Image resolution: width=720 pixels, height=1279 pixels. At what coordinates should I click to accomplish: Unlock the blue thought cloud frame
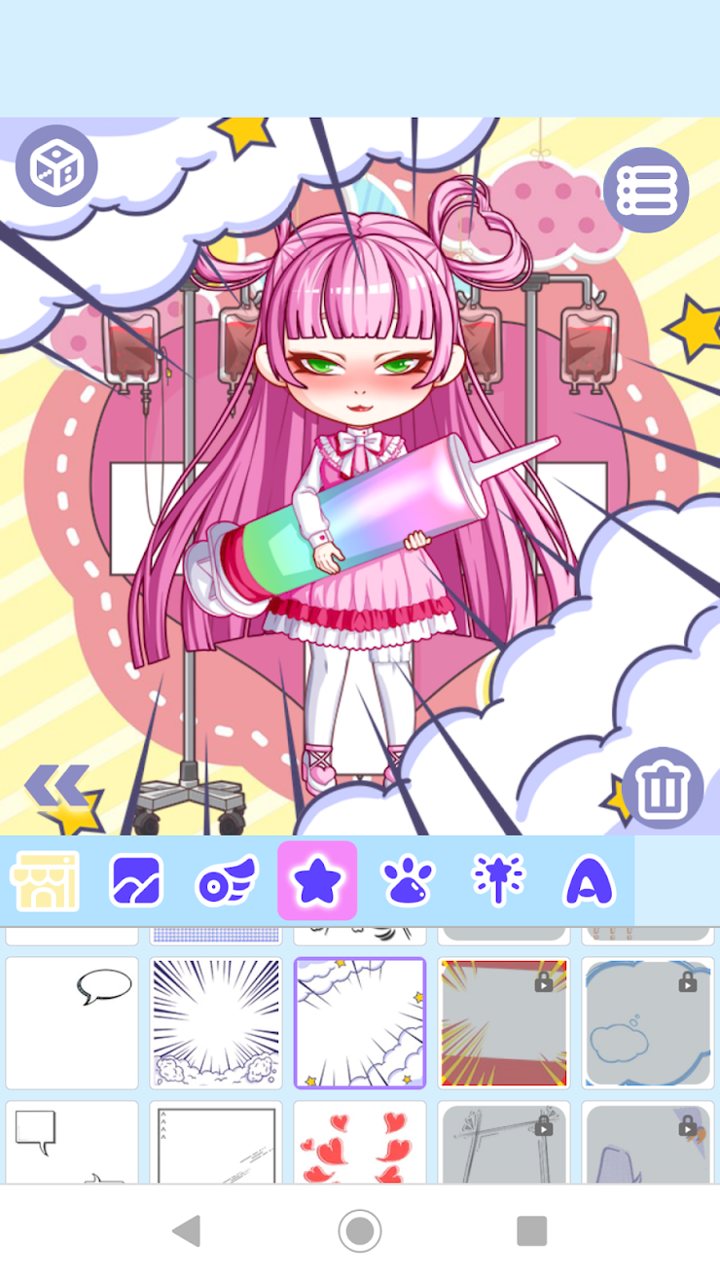tap(648, 1023)
